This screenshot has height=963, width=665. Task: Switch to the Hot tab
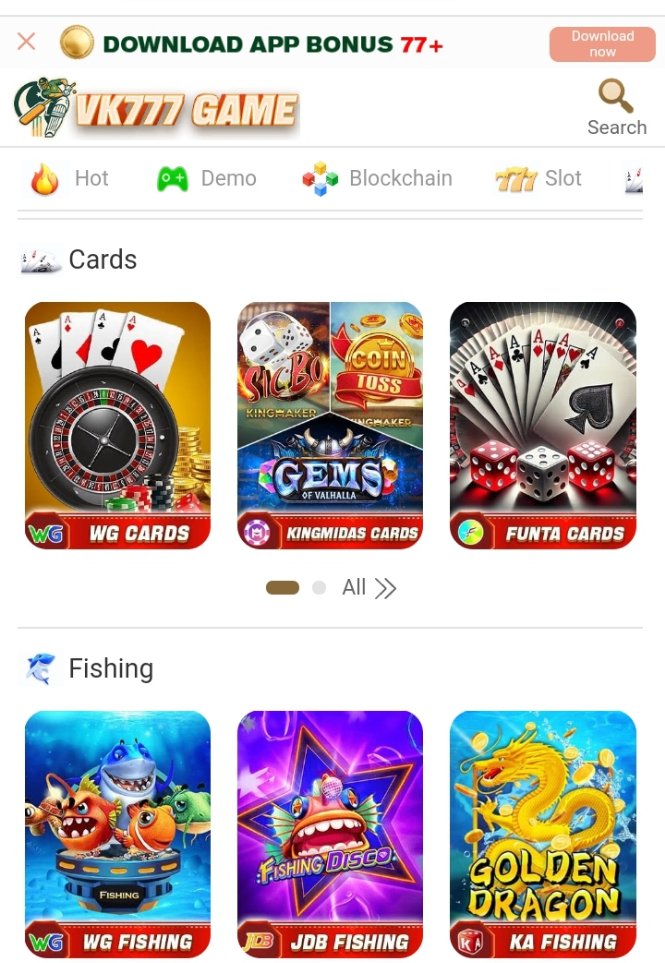pyautogui.click(x=70, y=179)
